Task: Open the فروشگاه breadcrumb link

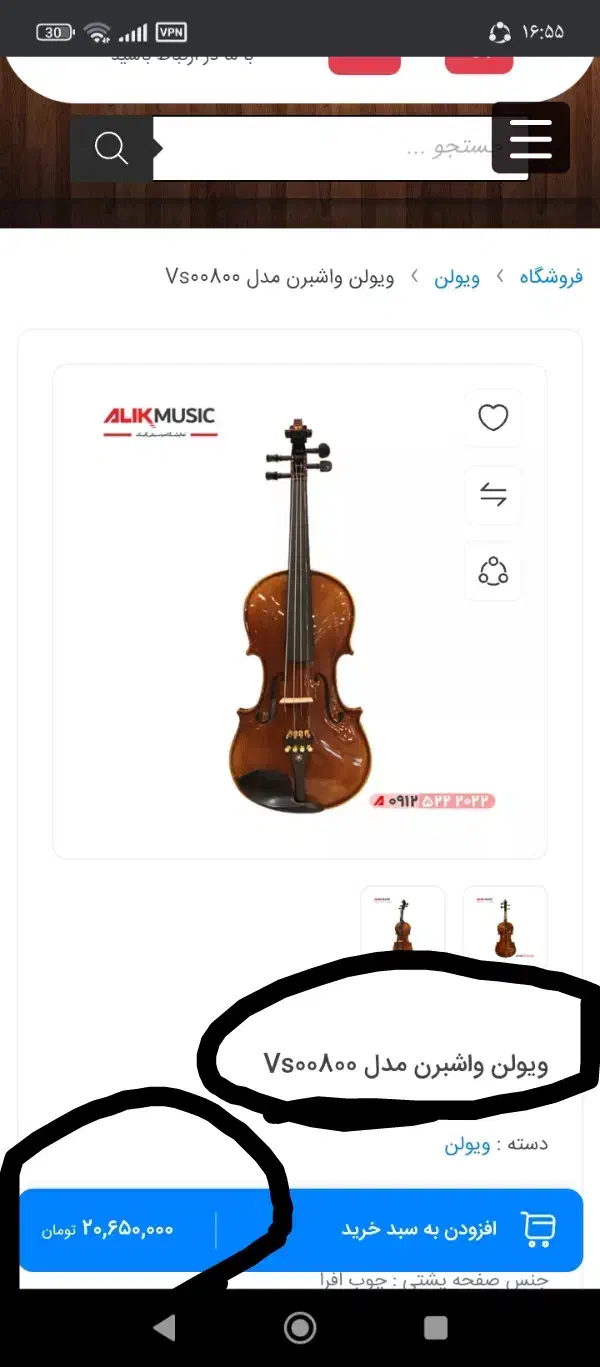Action: 551,277
